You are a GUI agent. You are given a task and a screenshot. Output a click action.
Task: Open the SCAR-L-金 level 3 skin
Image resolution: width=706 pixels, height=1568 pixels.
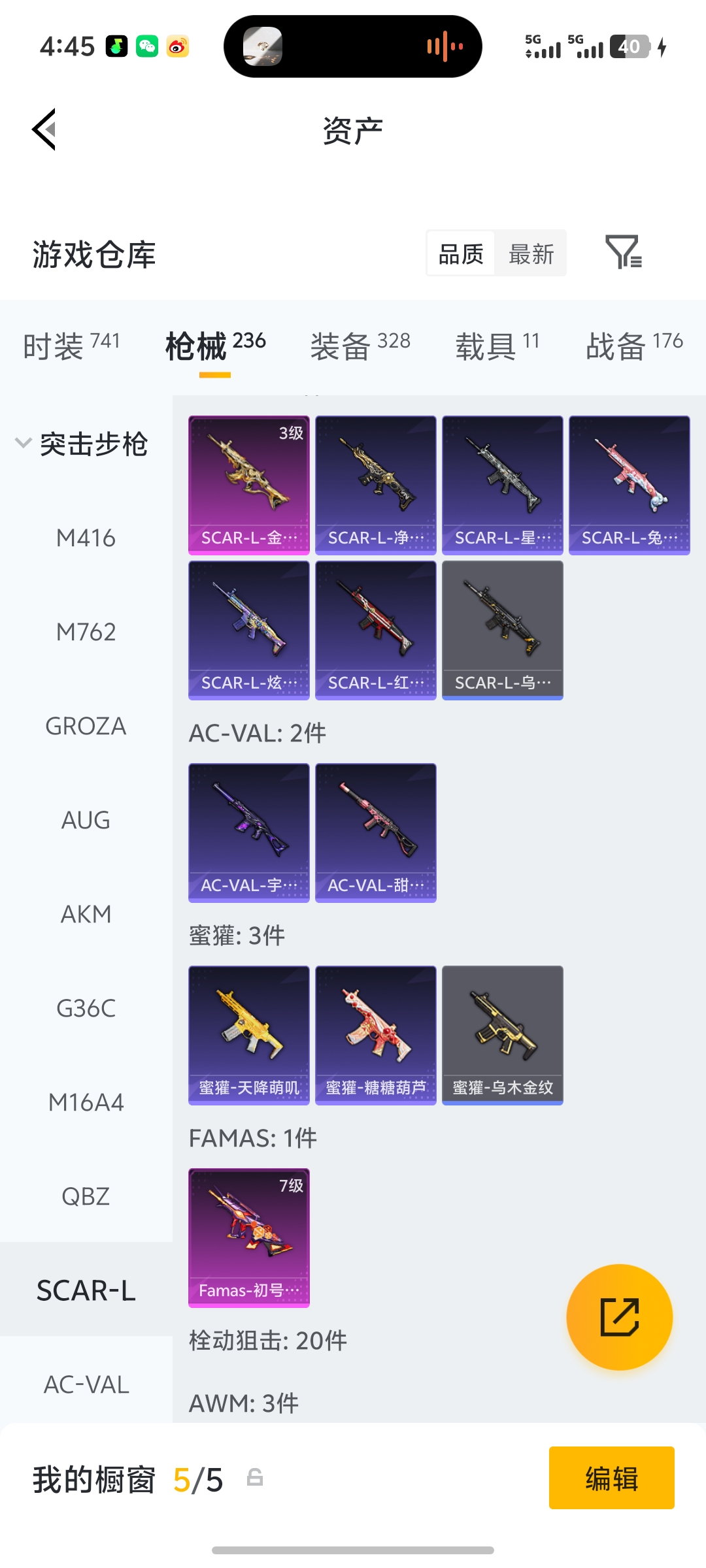tap(249, 485)
